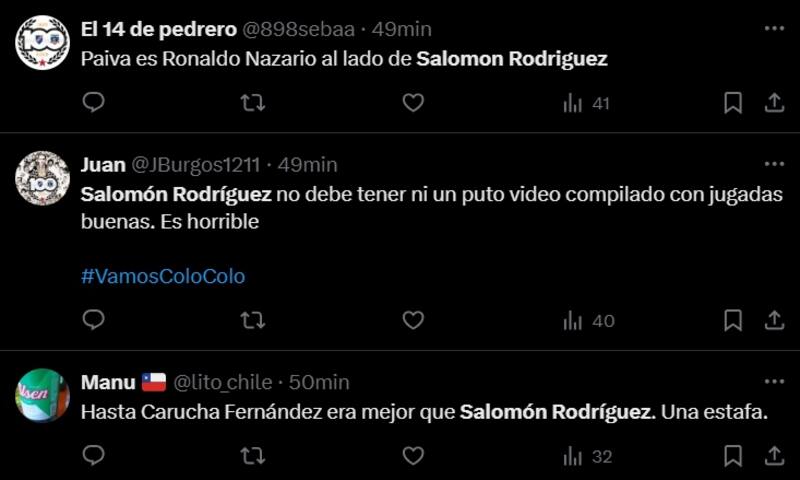
Task: Reply to Manu's tweet
Action: (x=93, y=456)
